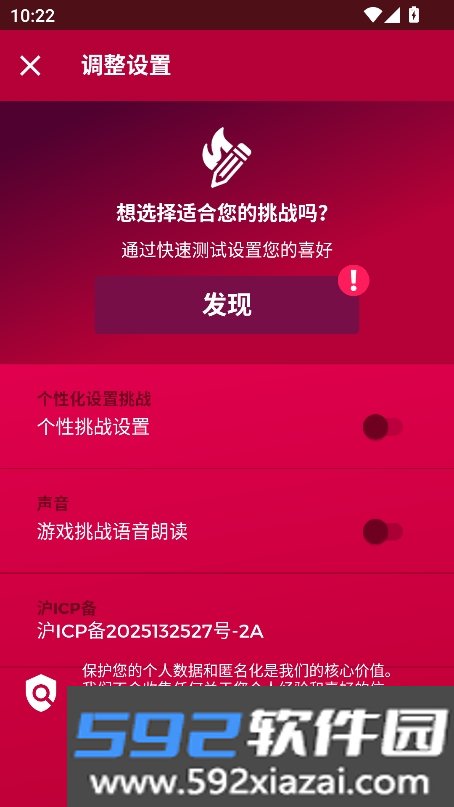Toggle the 个性挑战设置 switch
This screenshot has width=454, height=807.
(382, 427)
